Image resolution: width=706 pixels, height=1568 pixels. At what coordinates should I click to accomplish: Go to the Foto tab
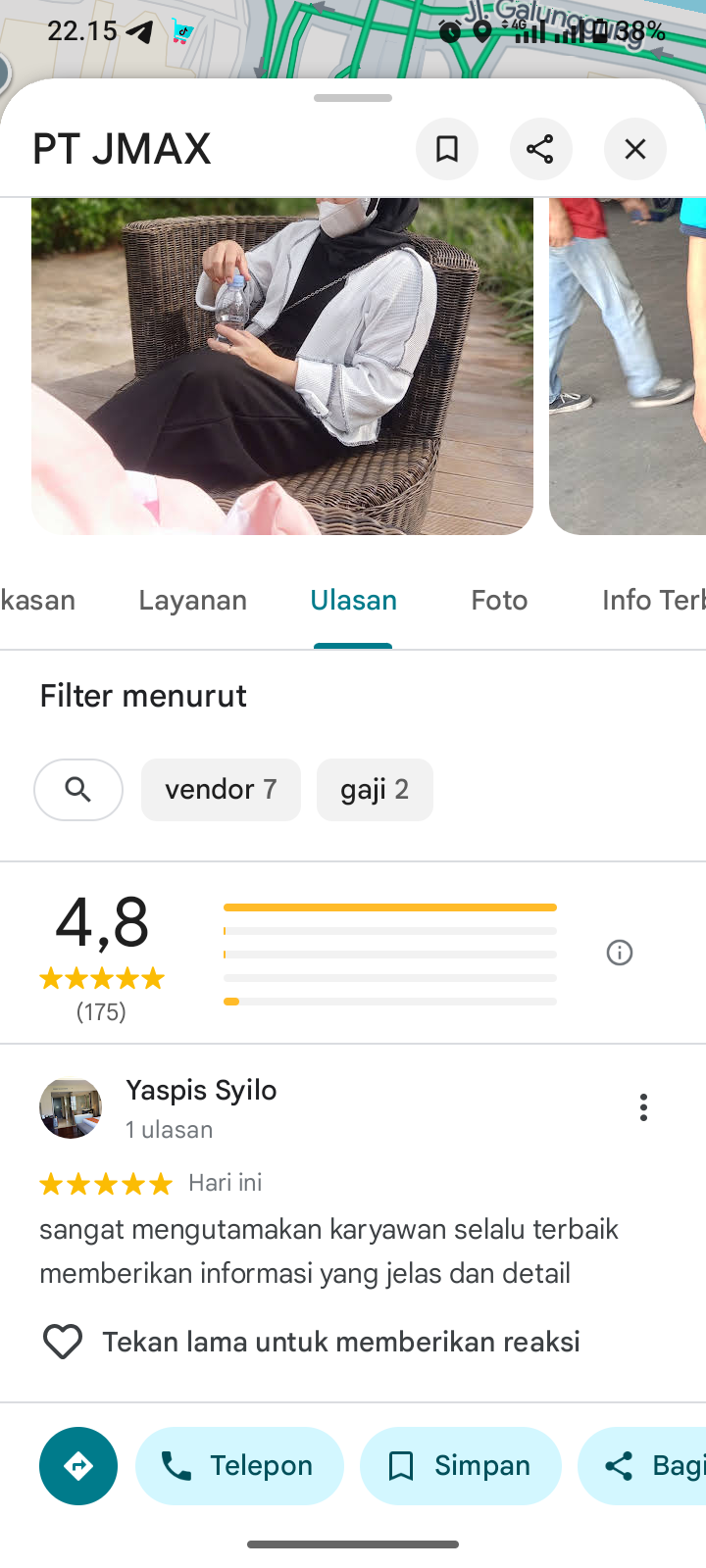click(499, 600)
